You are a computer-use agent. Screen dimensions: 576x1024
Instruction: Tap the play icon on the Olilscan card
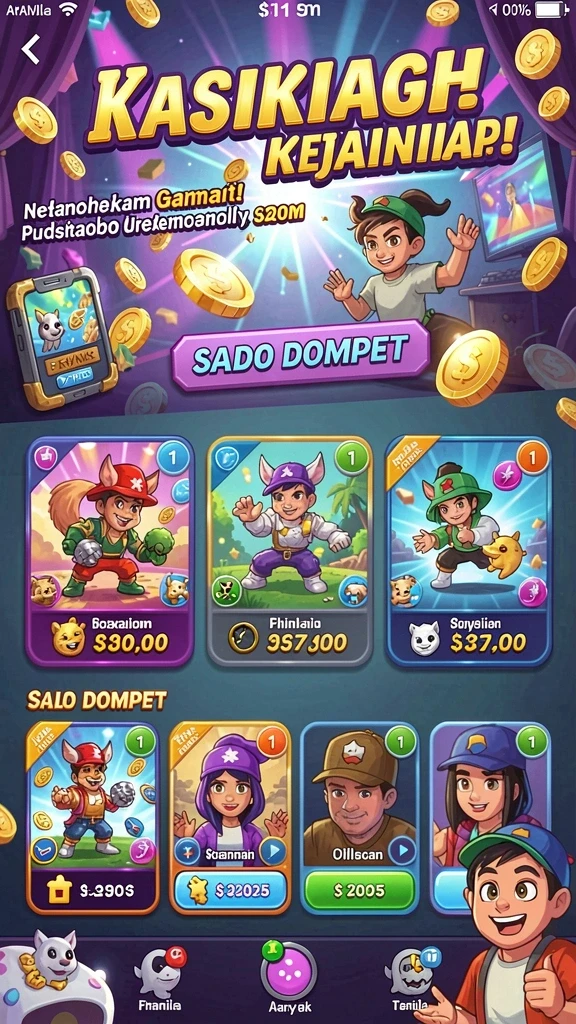(402, 850)
